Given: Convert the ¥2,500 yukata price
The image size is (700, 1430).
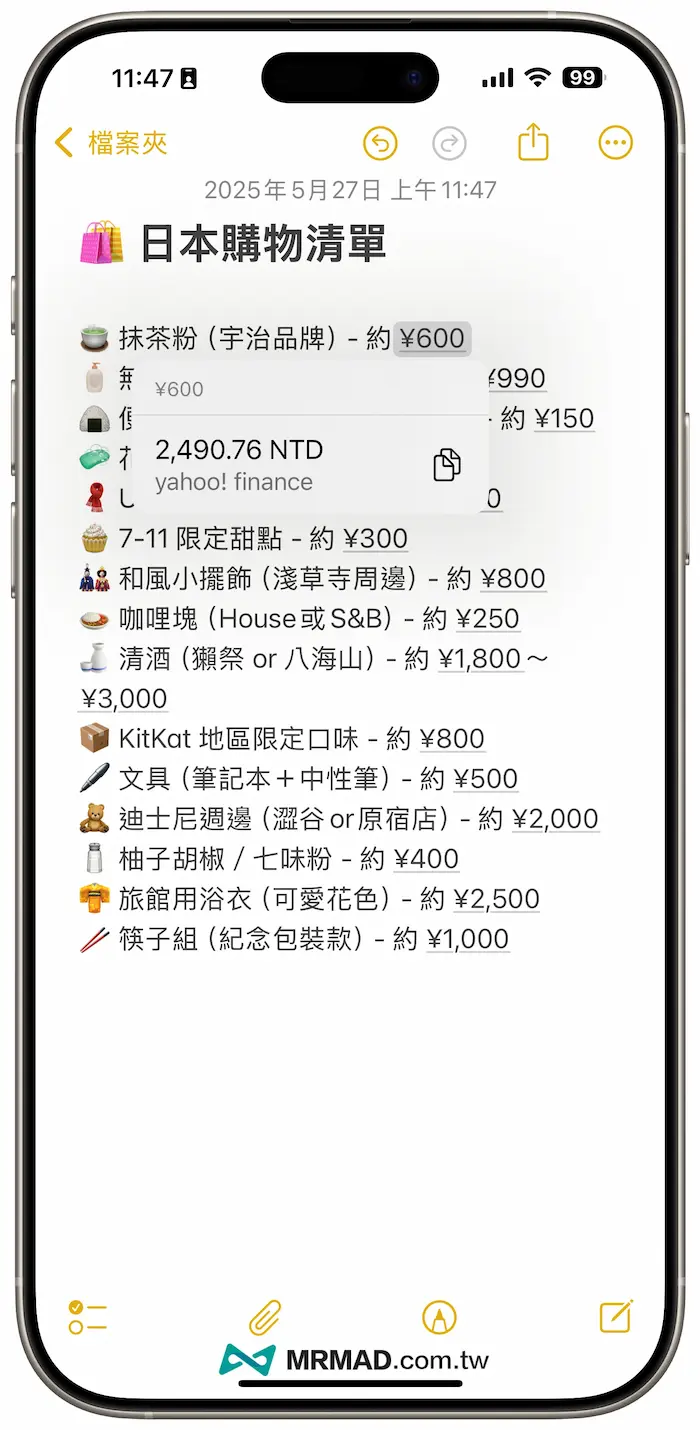Looking at the screenshot, I should tap(497, 899).
